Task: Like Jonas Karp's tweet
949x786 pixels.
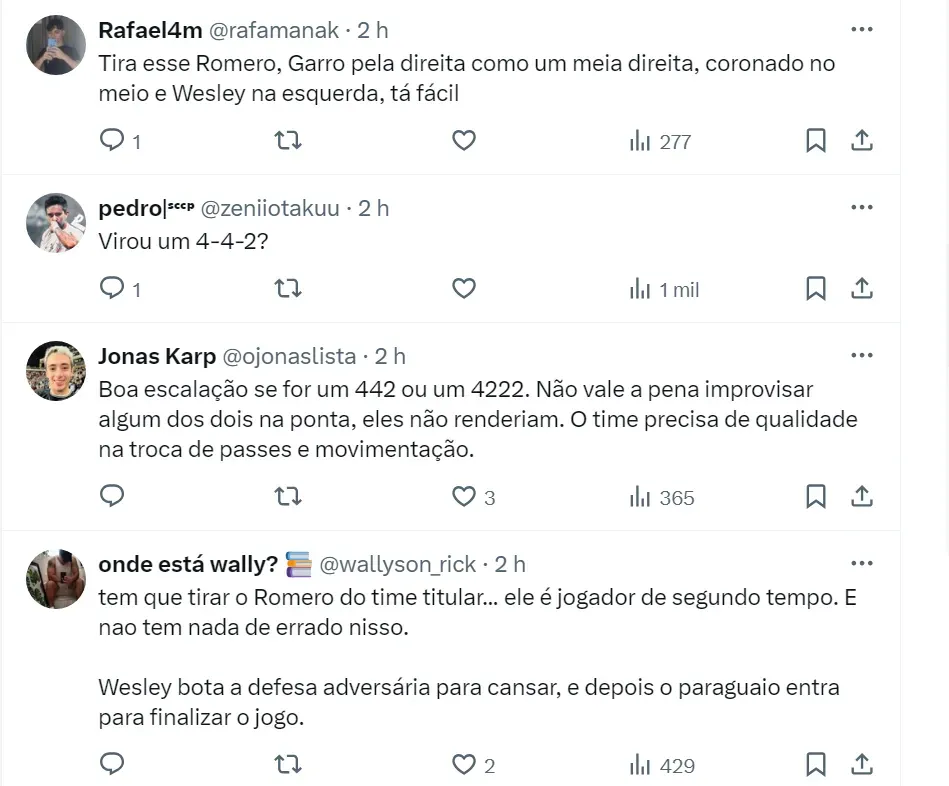Action: pos(463,497)
